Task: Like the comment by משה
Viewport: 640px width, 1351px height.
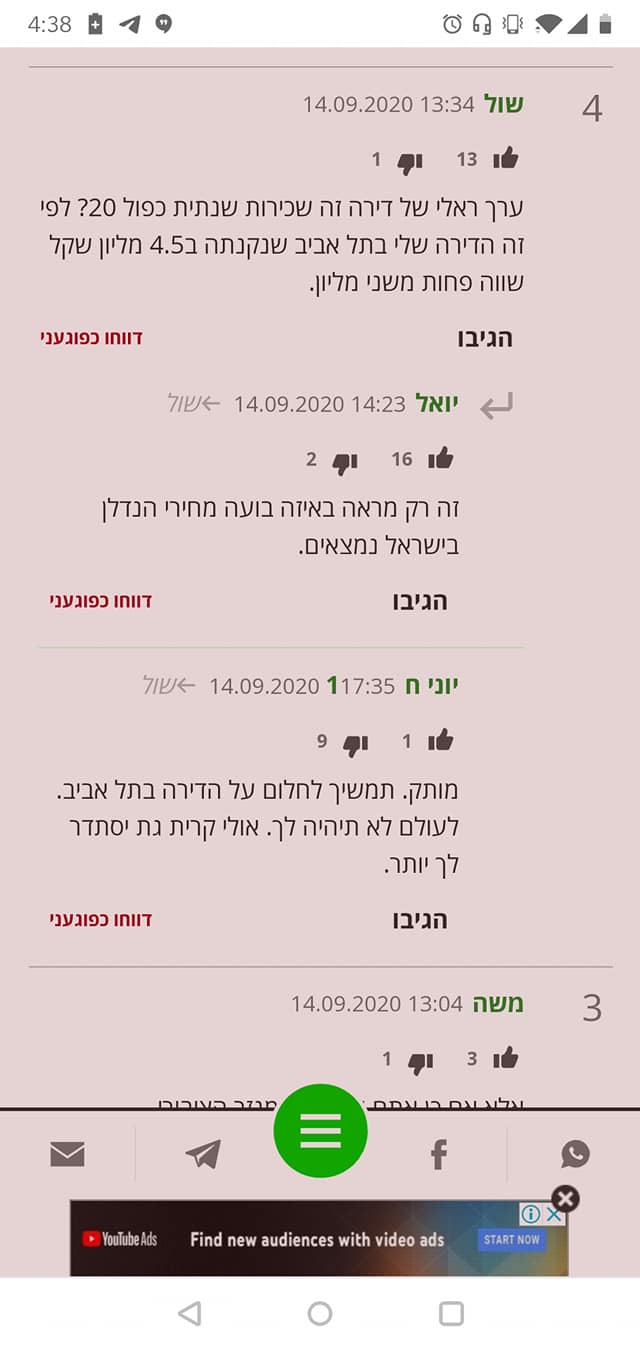Action: [505, 1058]
